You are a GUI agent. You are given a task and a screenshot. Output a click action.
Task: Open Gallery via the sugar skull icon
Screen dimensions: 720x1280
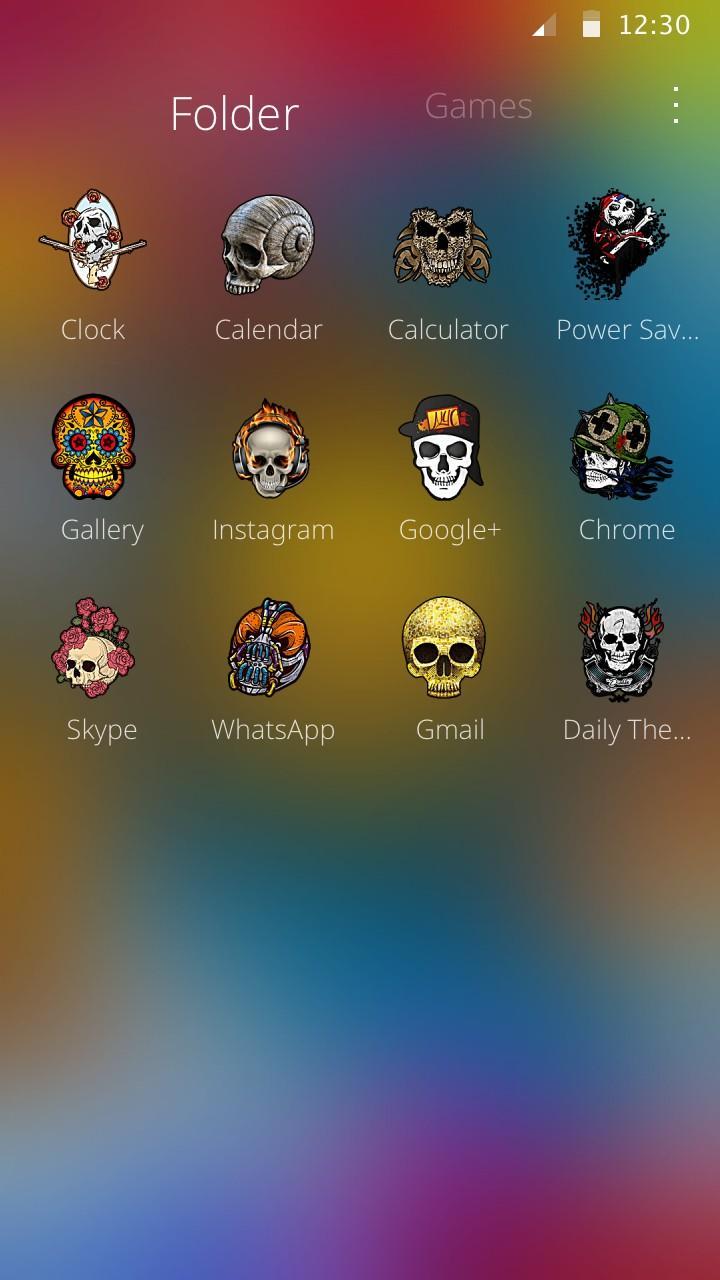point(93,447)
